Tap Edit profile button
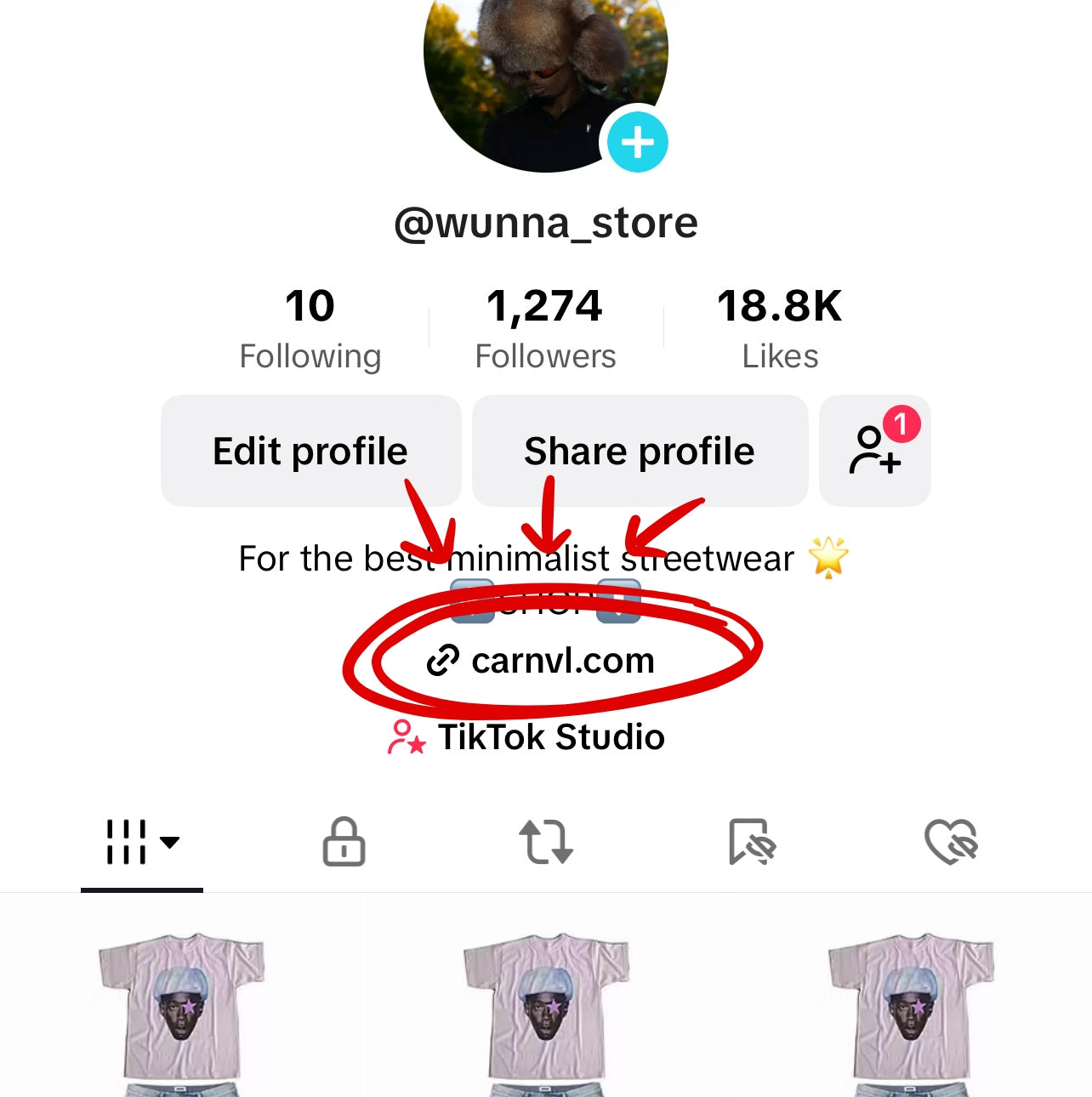This screenshot has height=1097, width=1092. click(310, 451)
